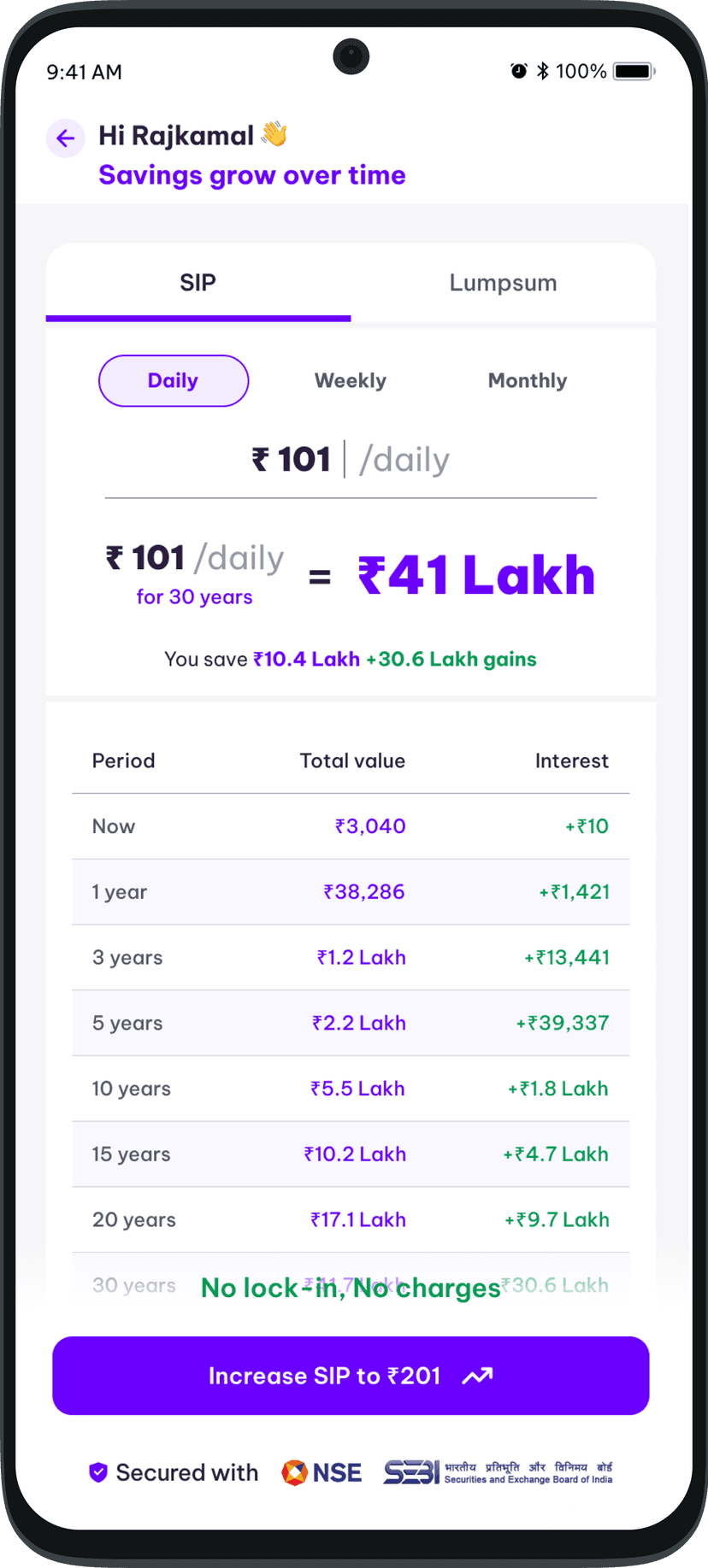Select the Monthly frequency option
Viewport: 708px width, 1568px height.
pyautogui.click(x=528, y=380)
